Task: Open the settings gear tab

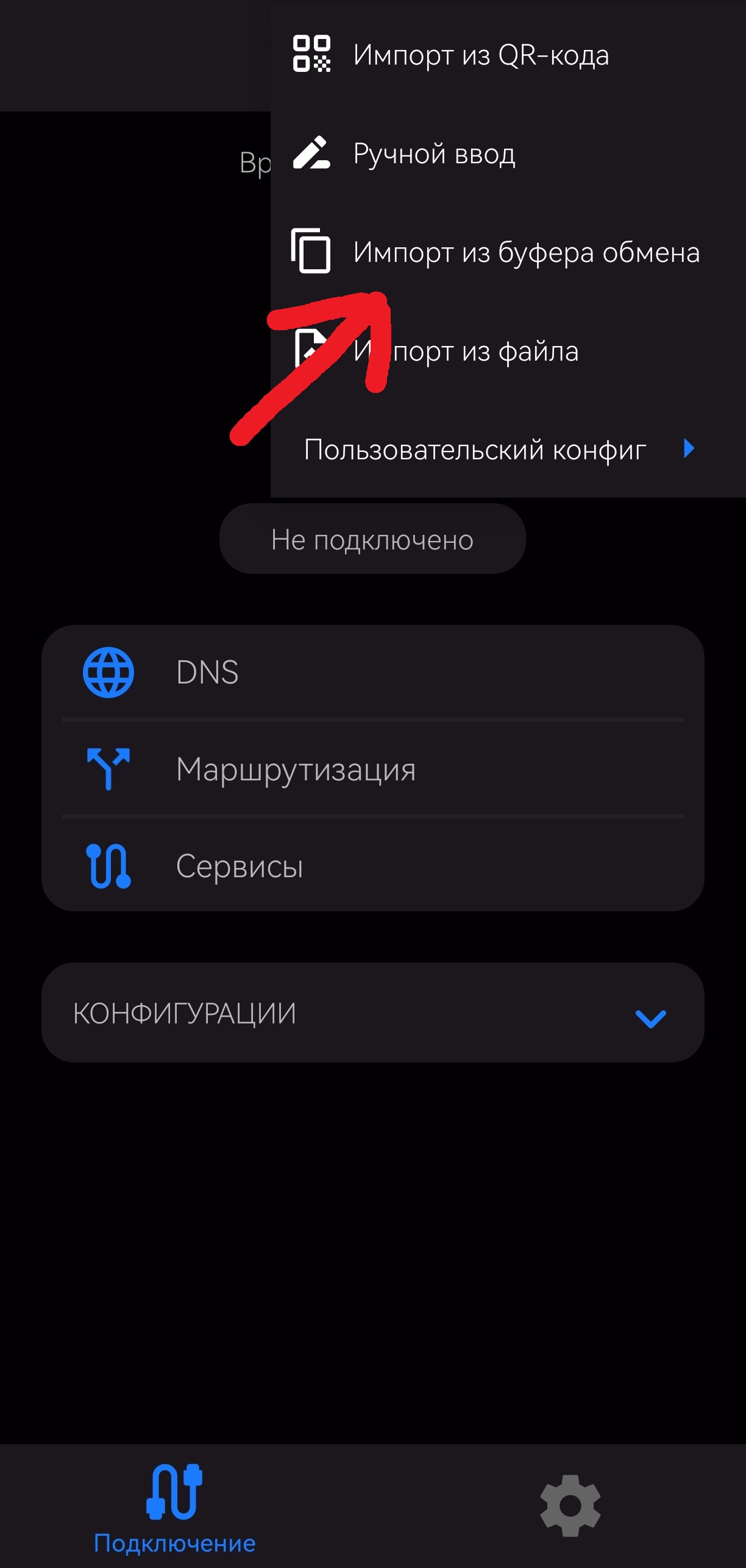Action: coord(570,1506)
